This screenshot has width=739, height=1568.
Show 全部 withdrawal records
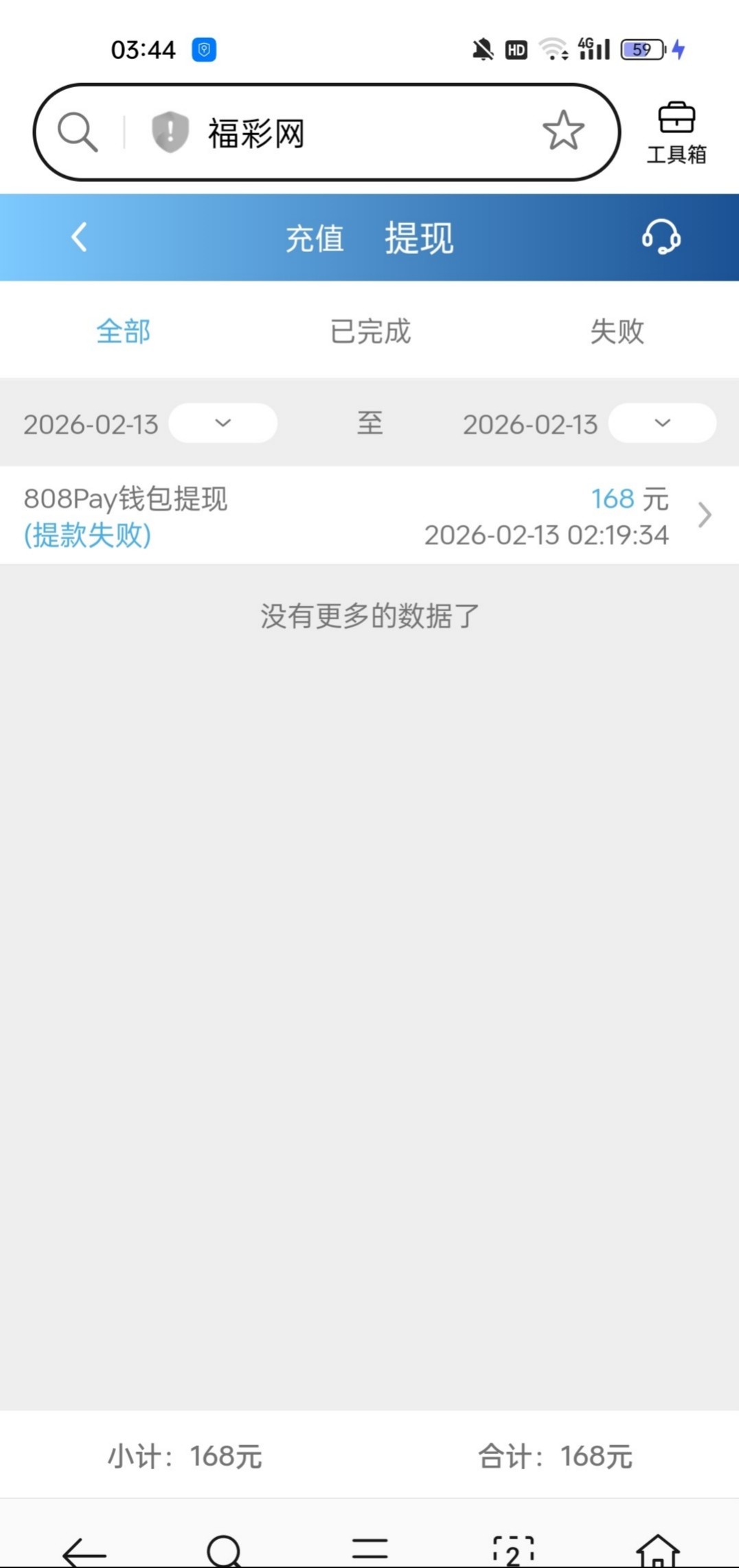click(x=124, y=332)
